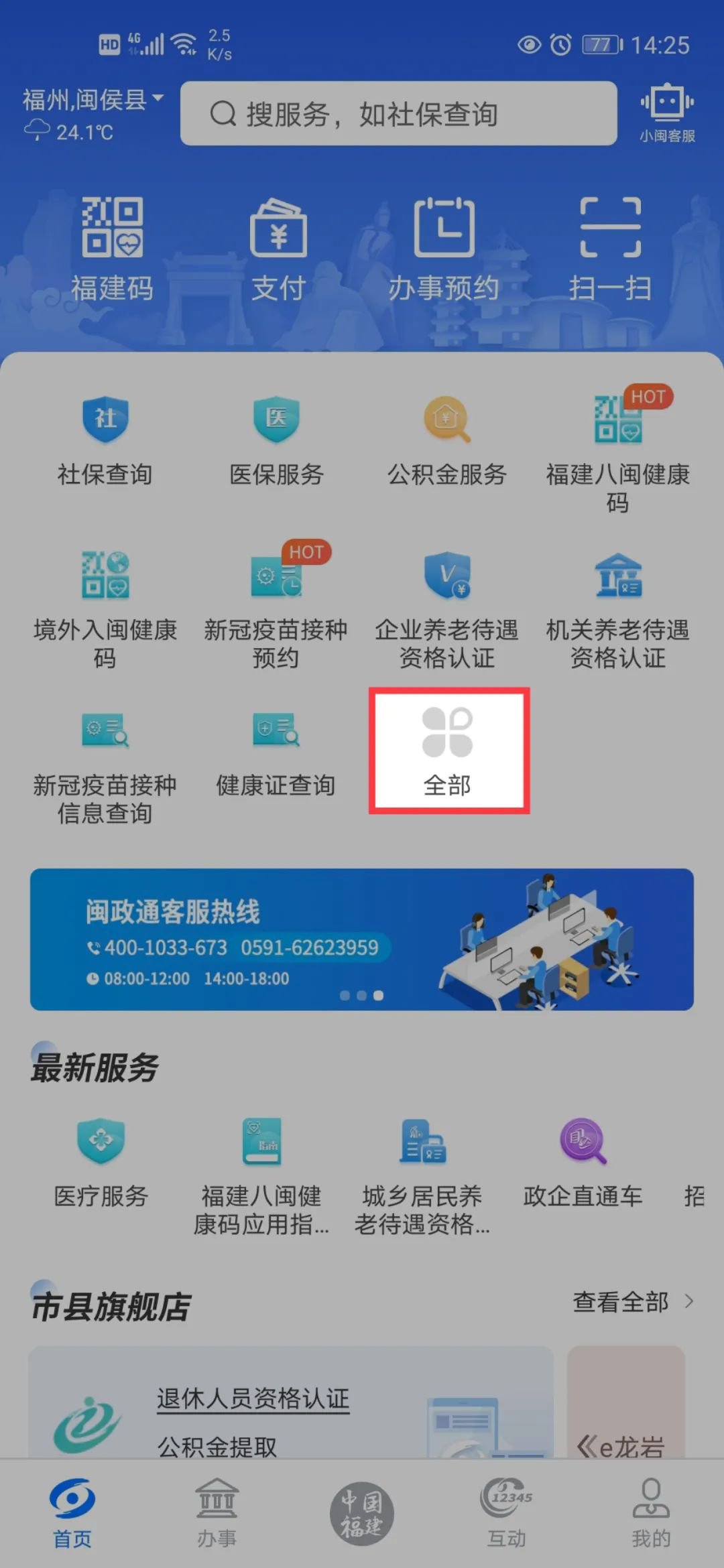Open 办事预约 appointment booking

pyautogui.click(x=443, y=249)
